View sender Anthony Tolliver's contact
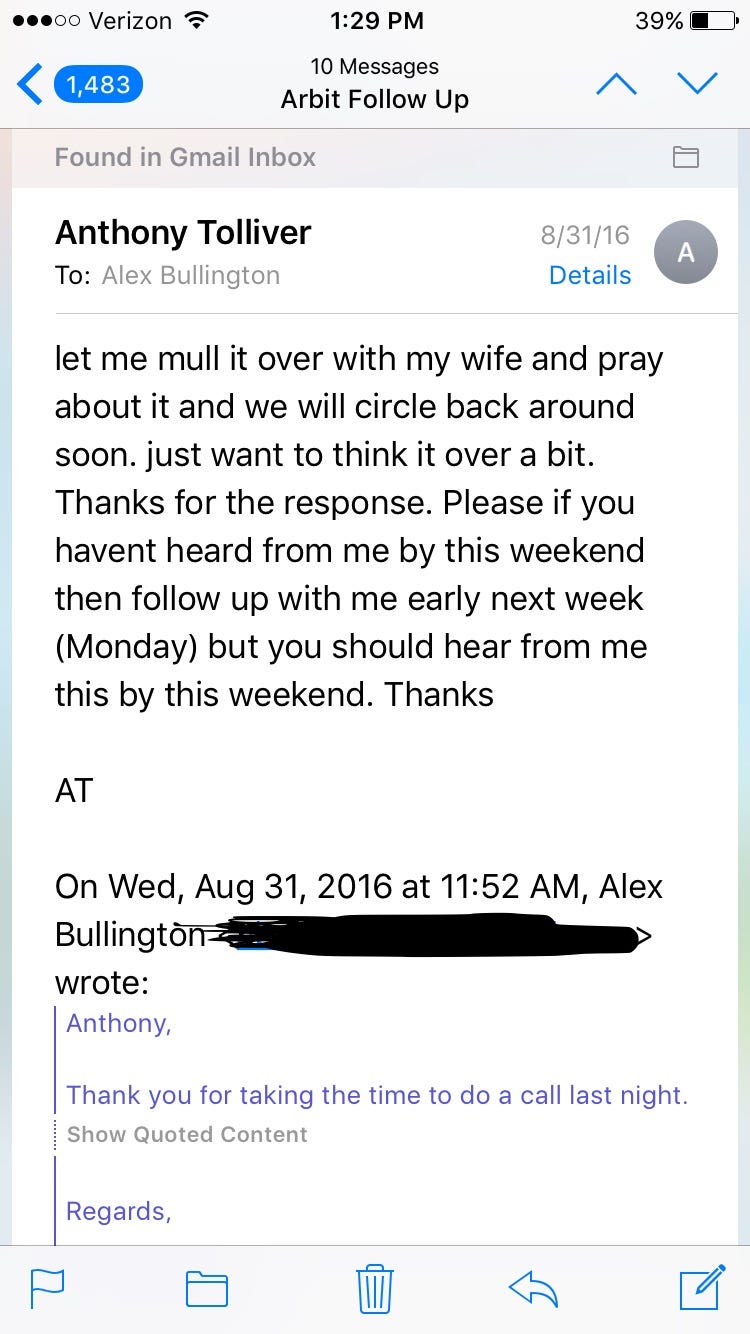The image size is (750, 1334). (183, 233)
